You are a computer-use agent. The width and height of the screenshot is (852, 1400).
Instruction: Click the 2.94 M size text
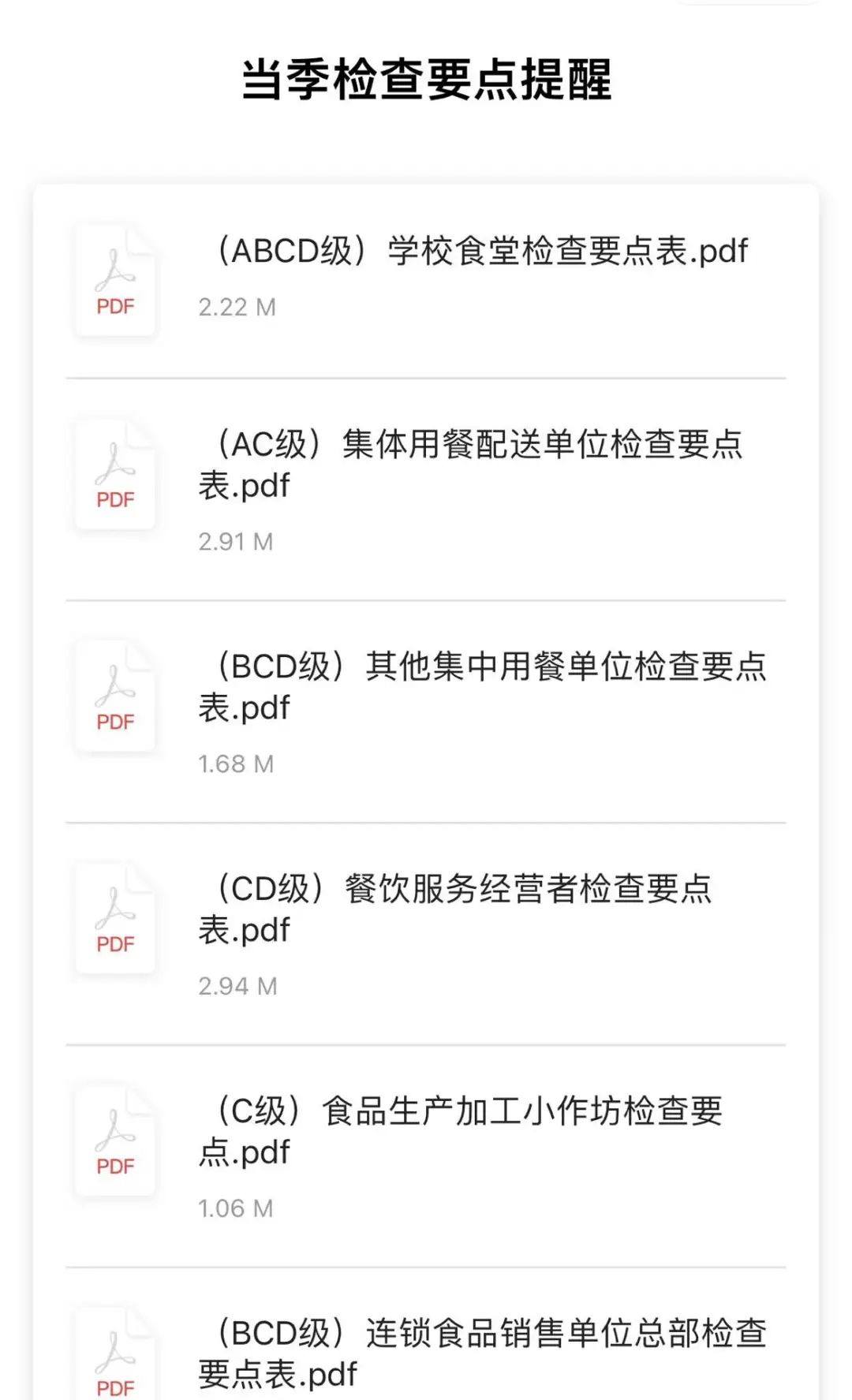pos(236,986)
